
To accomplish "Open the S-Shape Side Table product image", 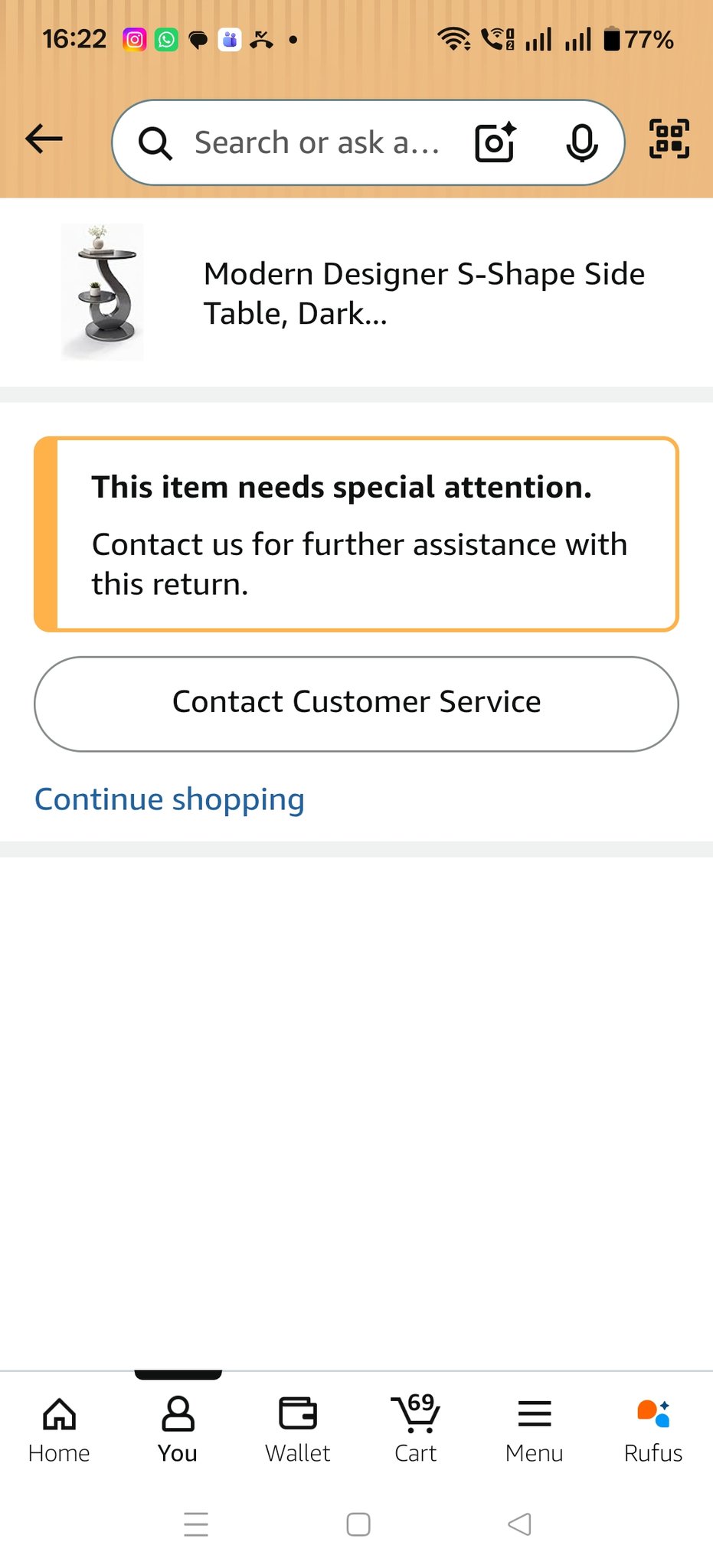I will click(x=103, y=292).
